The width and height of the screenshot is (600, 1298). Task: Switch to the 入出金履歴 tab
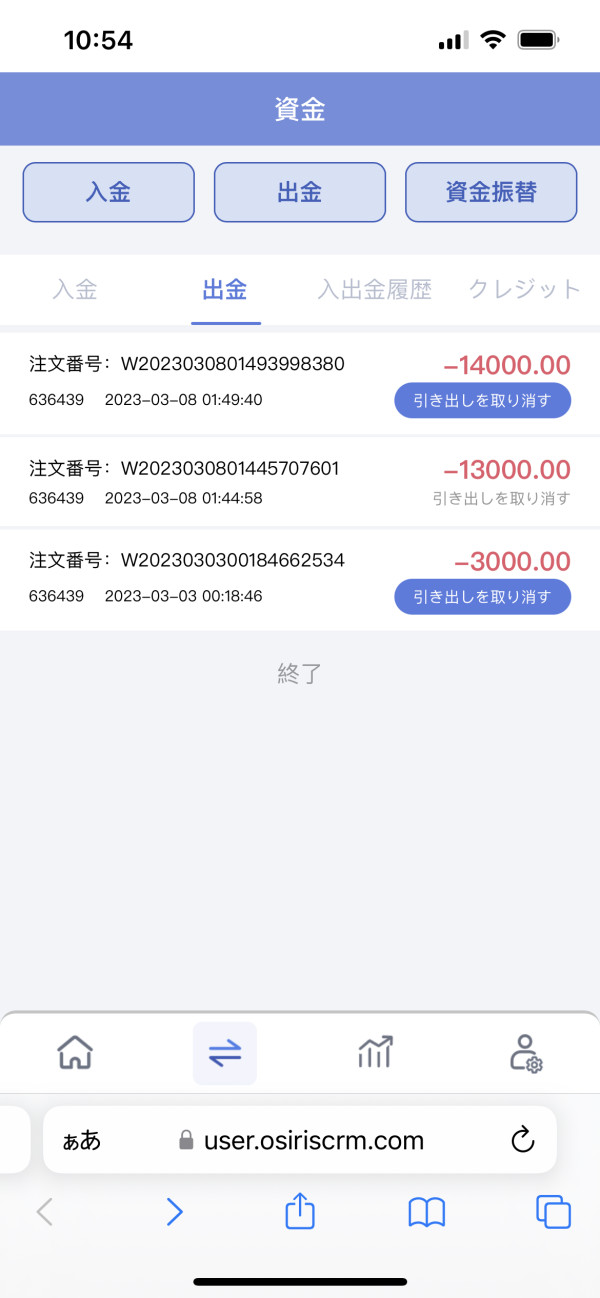(x=375, y=290)
